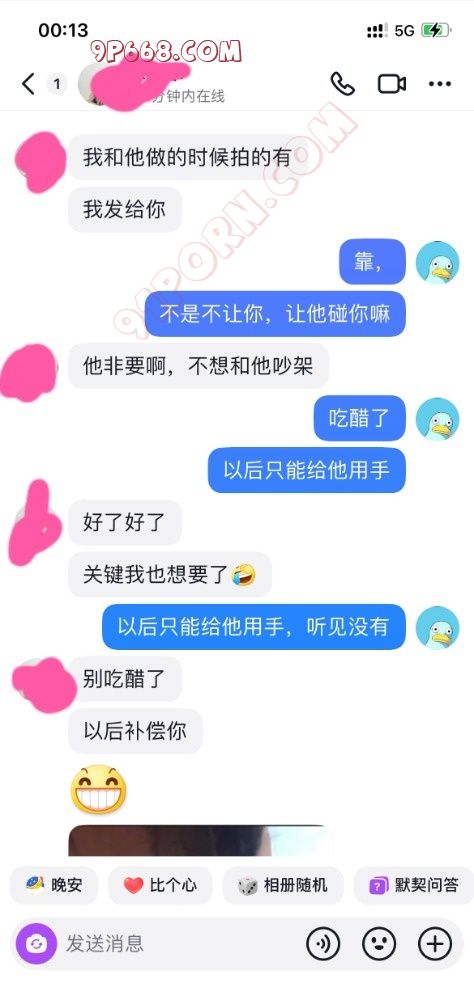Start a video call
Screen dimensions: 474x1000
point(392,84)
